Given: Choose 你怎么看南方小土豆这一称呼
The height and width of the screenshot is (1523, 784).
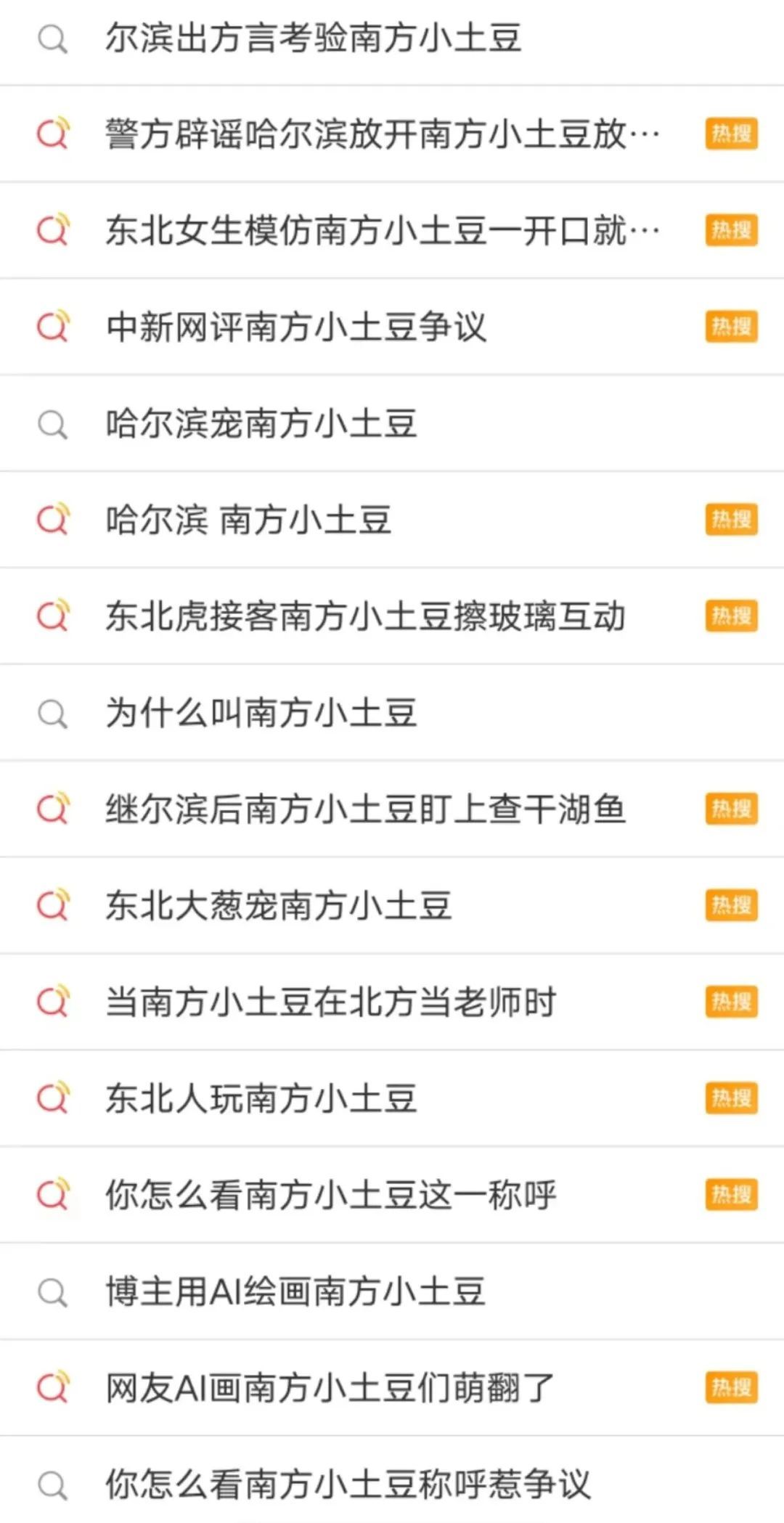Looking at the screenshot, I should (x=331, y=1195).
